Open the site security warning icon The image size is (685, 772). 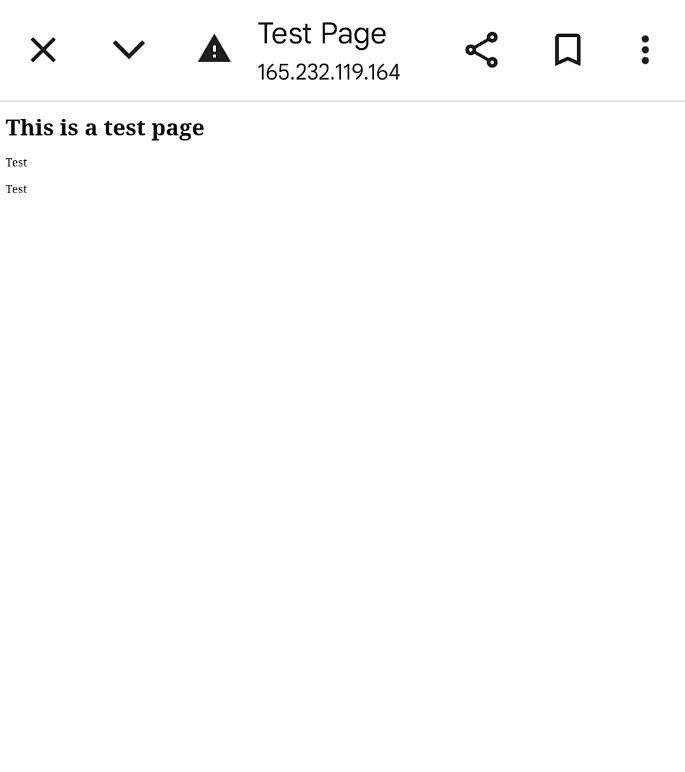click(x=214, y=49)
